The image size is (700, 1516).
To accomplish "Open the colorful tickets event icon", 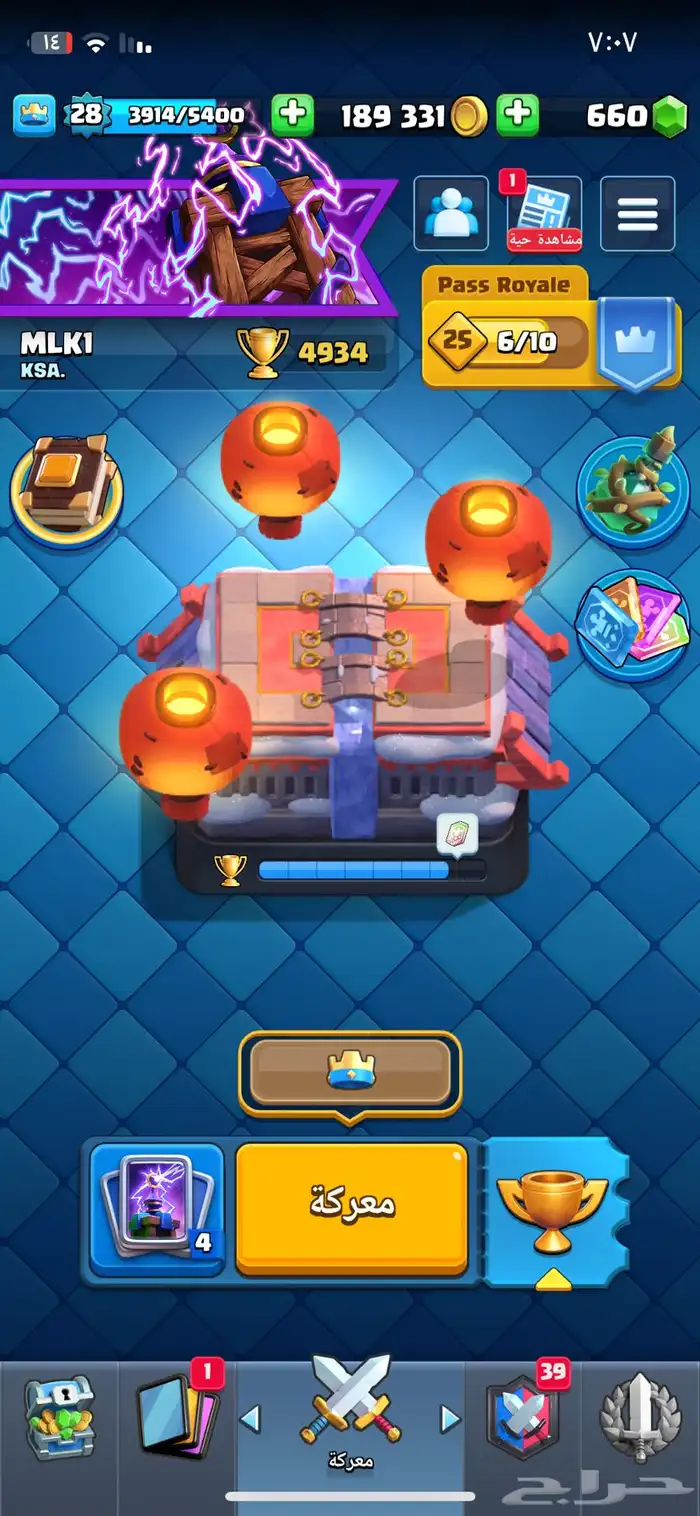I will 631,625.
